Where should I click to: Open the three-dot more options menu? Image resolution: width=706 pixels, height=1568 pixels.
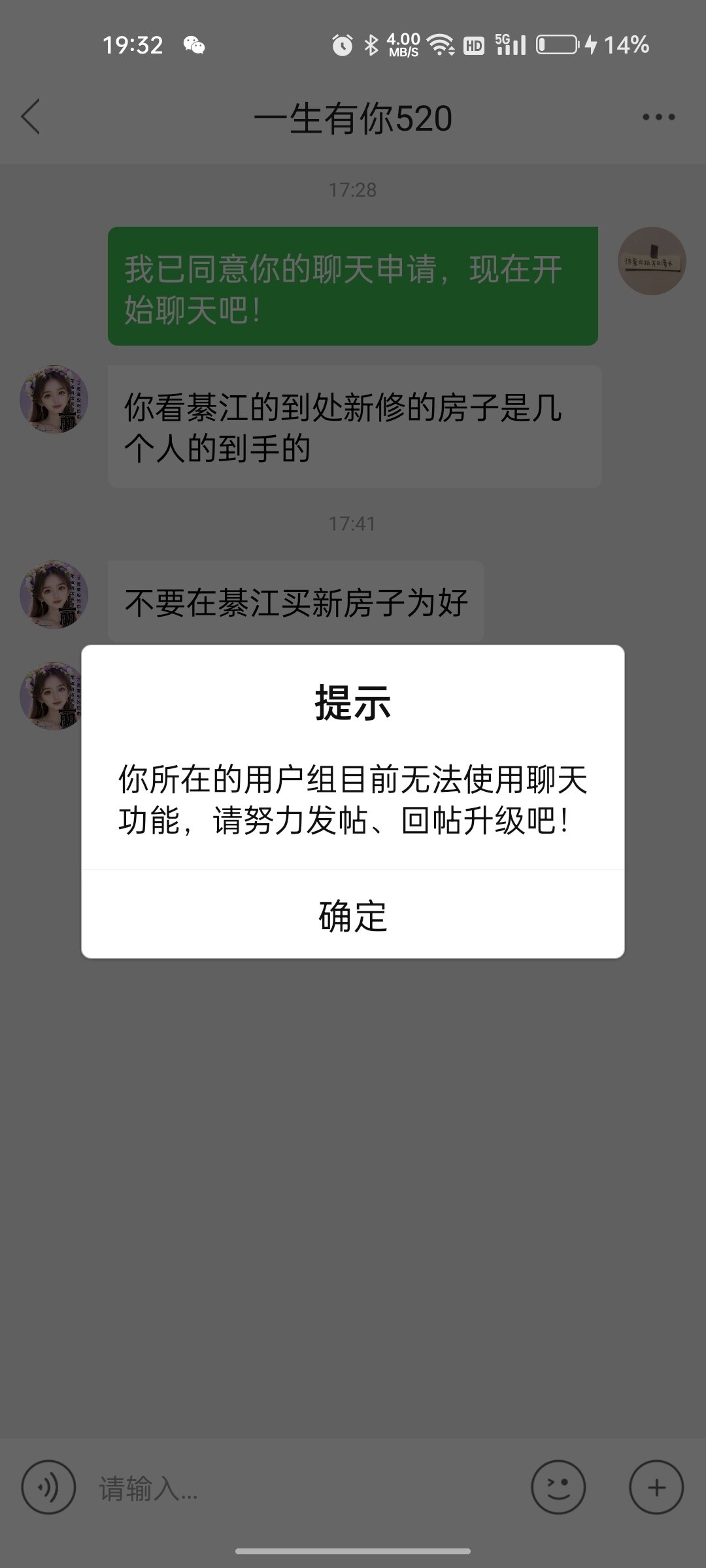[x=658, y=118]
